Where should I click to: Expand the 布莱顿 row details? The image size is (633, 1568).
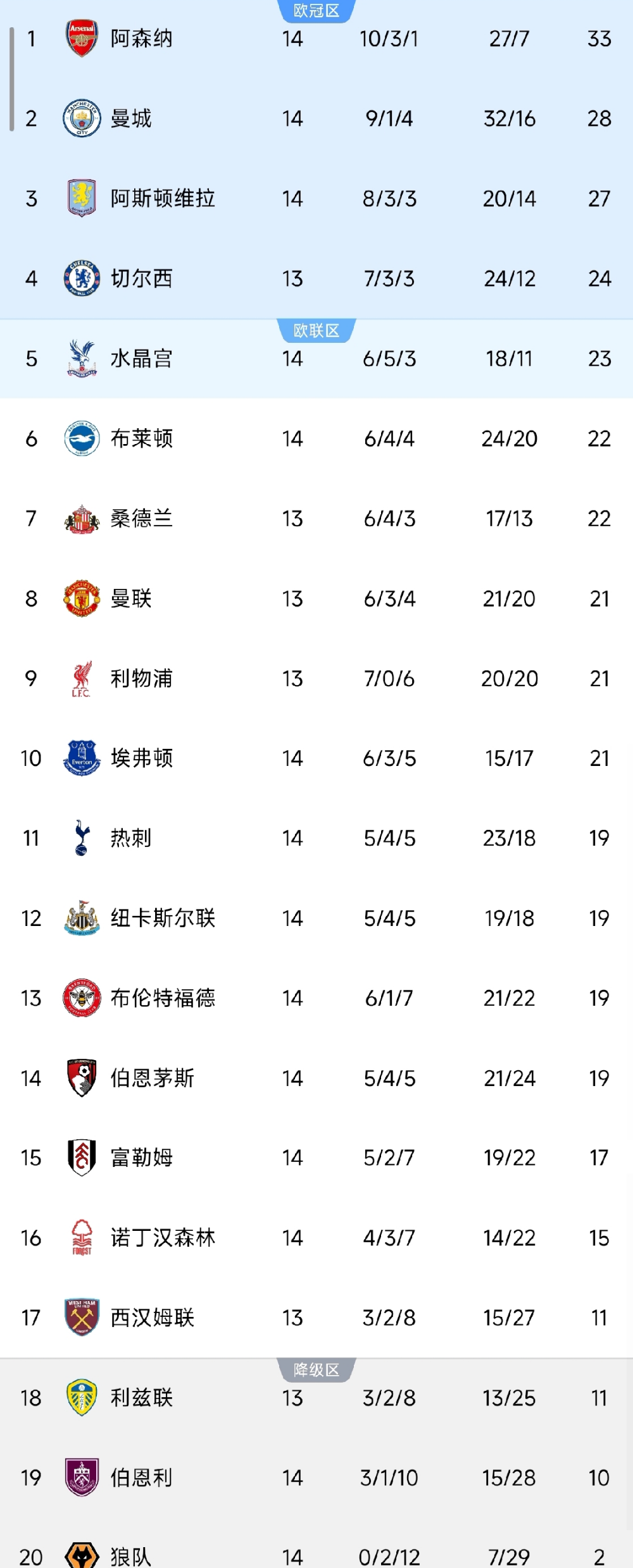point(316,438)
